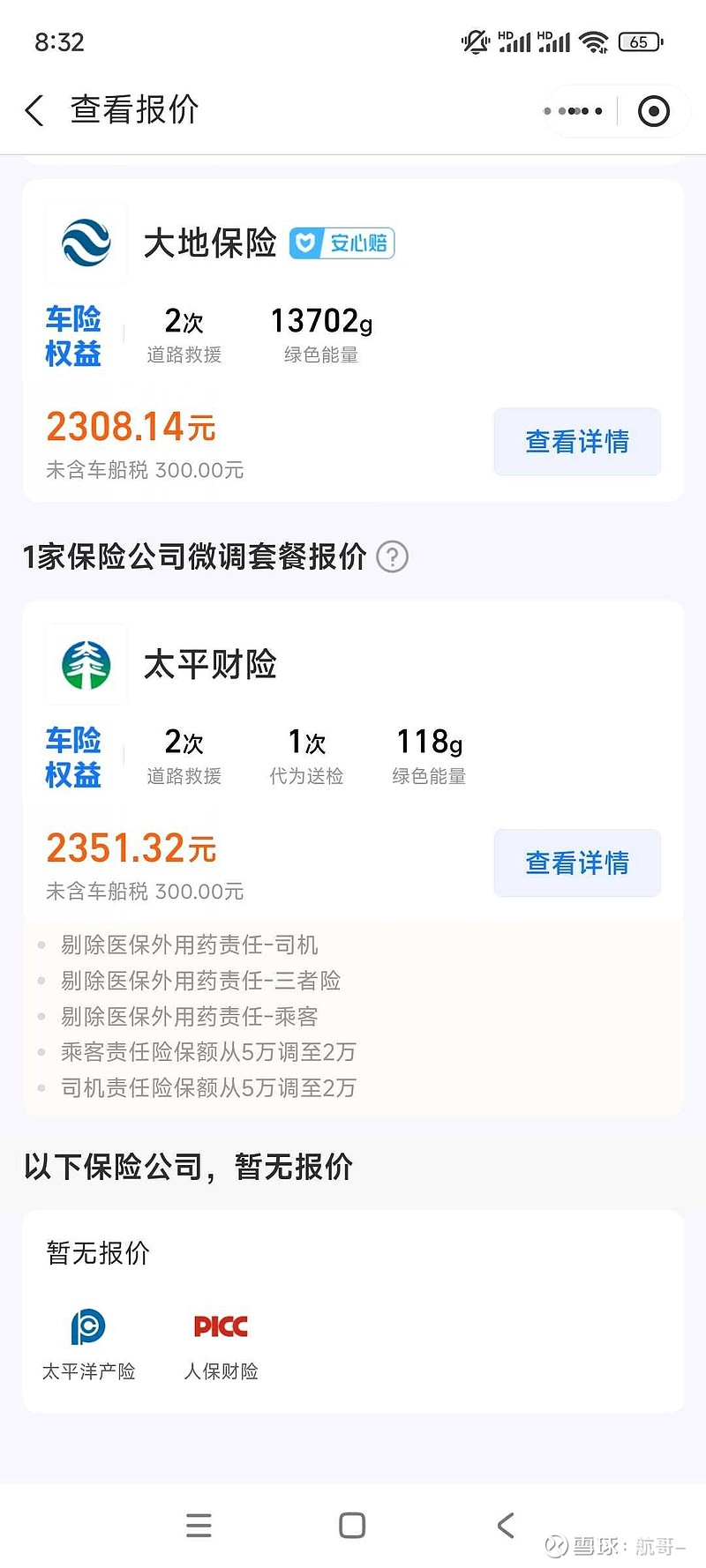This screenshot has height=1568, width=706.
Task: Open the more options dots in top bar
Action: (x=575, y=111)
